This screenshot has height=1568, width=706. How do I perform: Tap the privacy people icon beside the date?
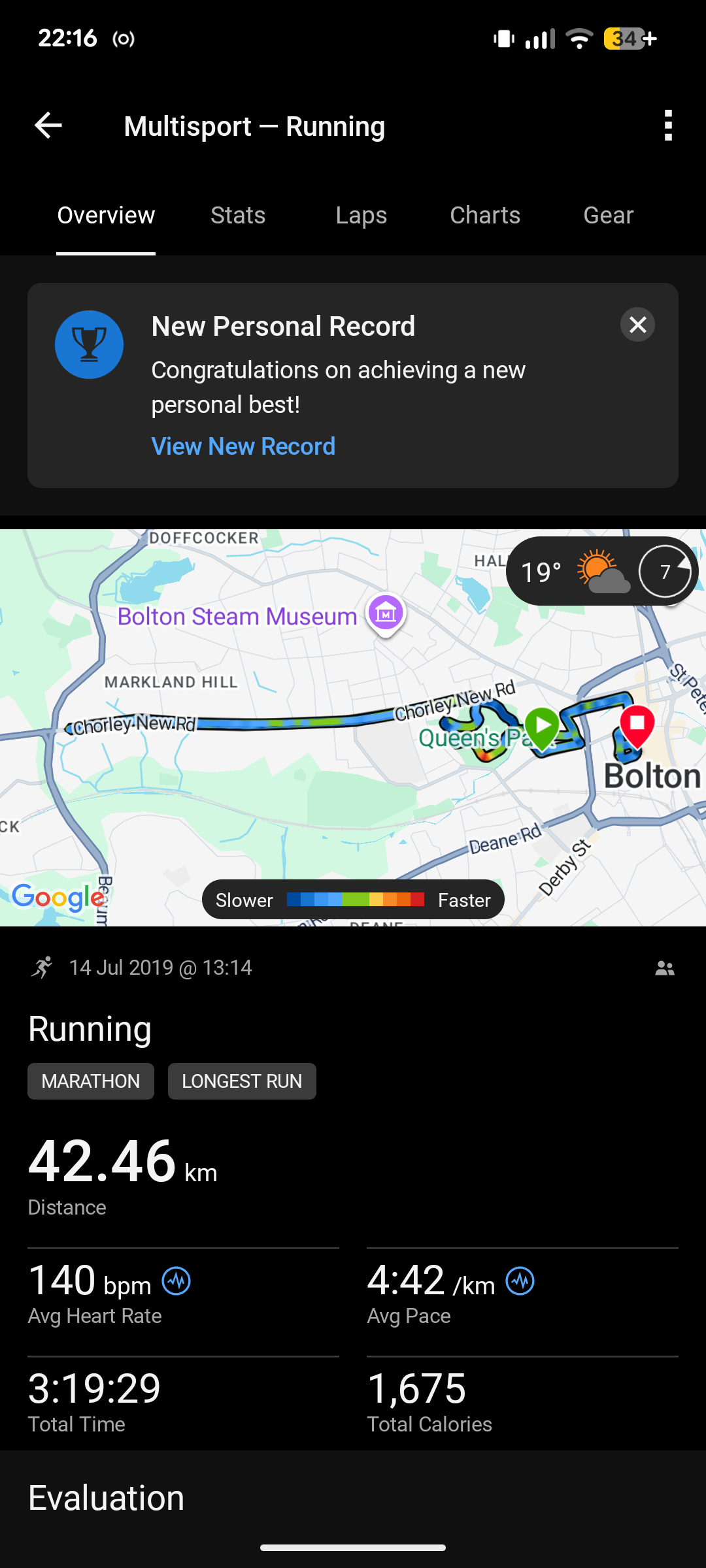(x=665, y=968)
